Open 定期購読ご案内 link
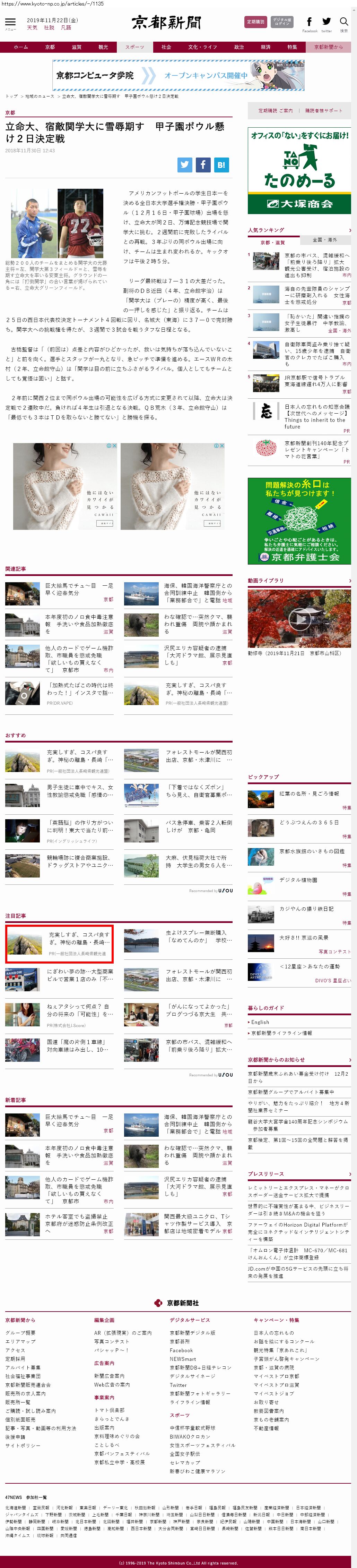The height and width of the screenshot is (1568, 357). (275, 111)
